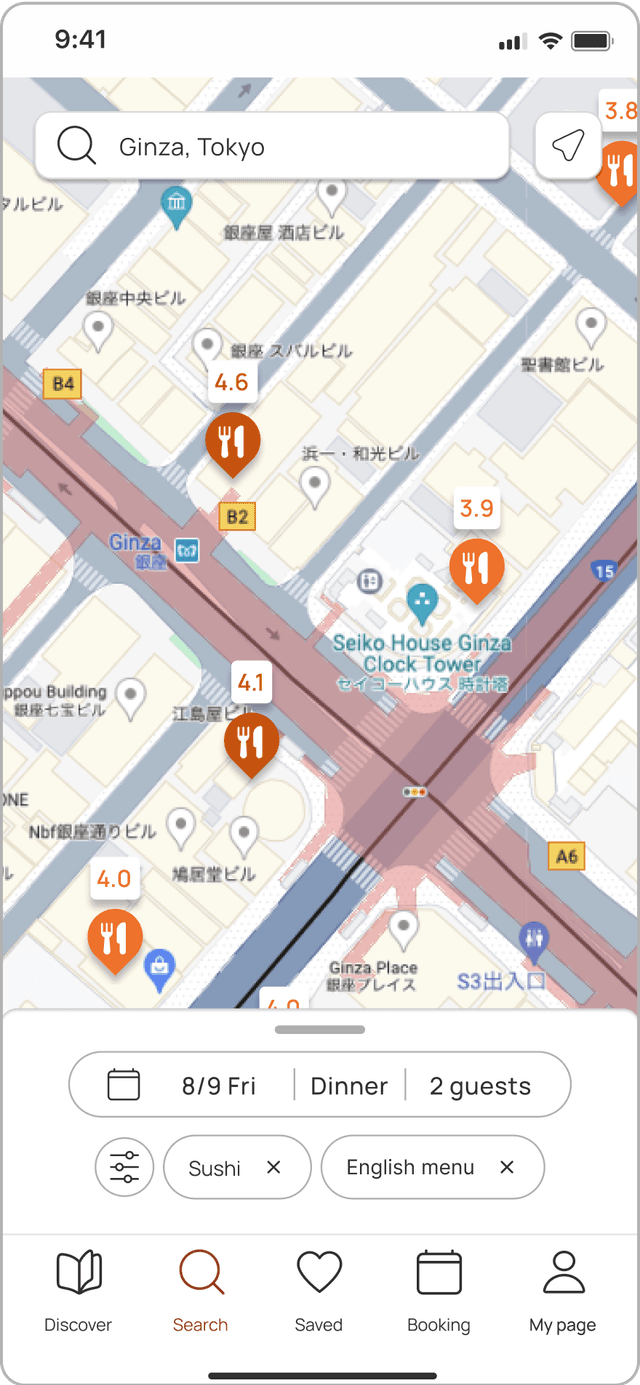Open the filter settings
This screenshot has width=640, height=1385.
click(124, 1167)
